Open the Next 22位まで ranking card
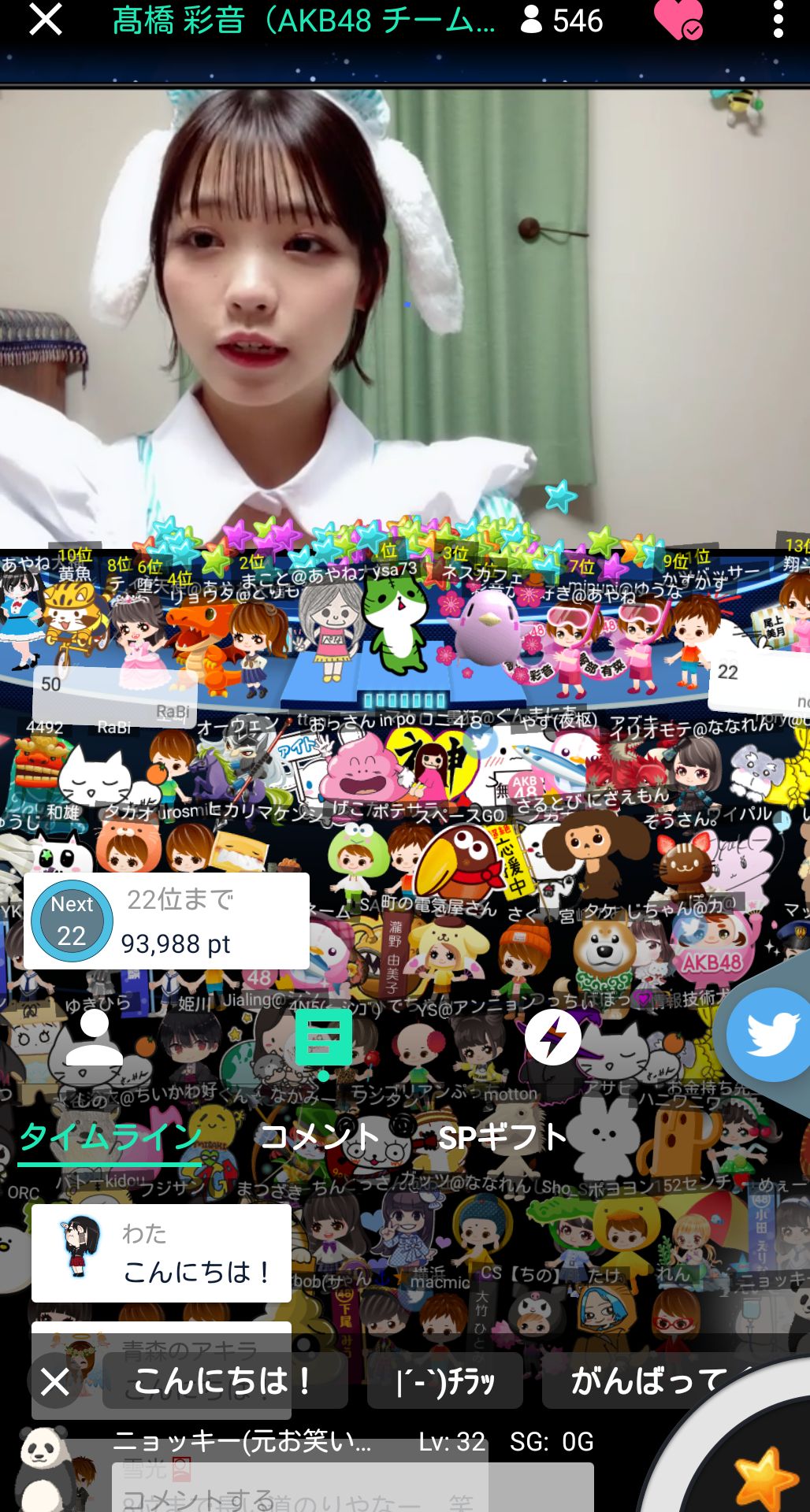 point(166,921)
